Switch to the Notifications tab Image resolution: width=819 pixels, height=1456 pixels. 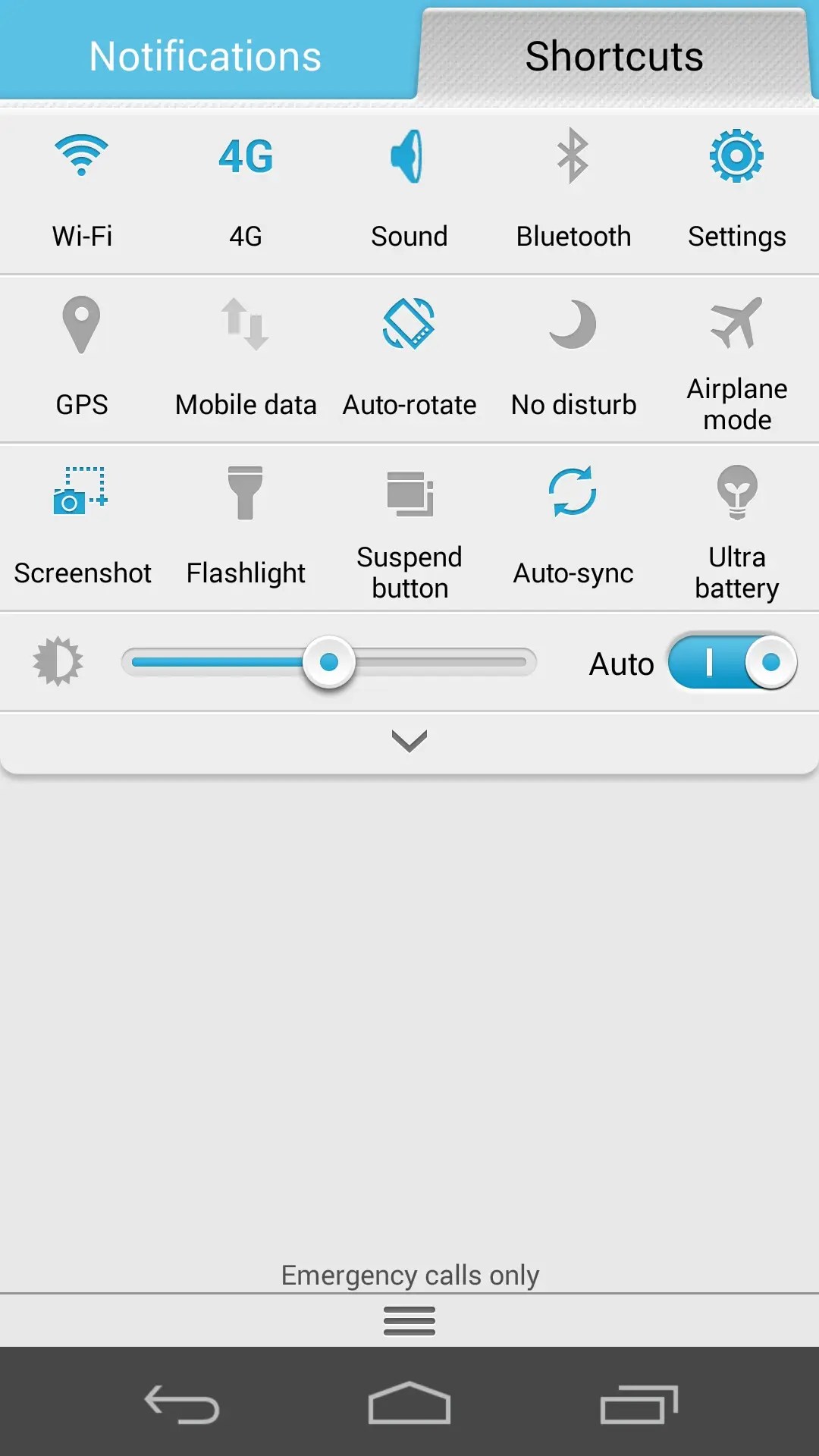(205, 56)
